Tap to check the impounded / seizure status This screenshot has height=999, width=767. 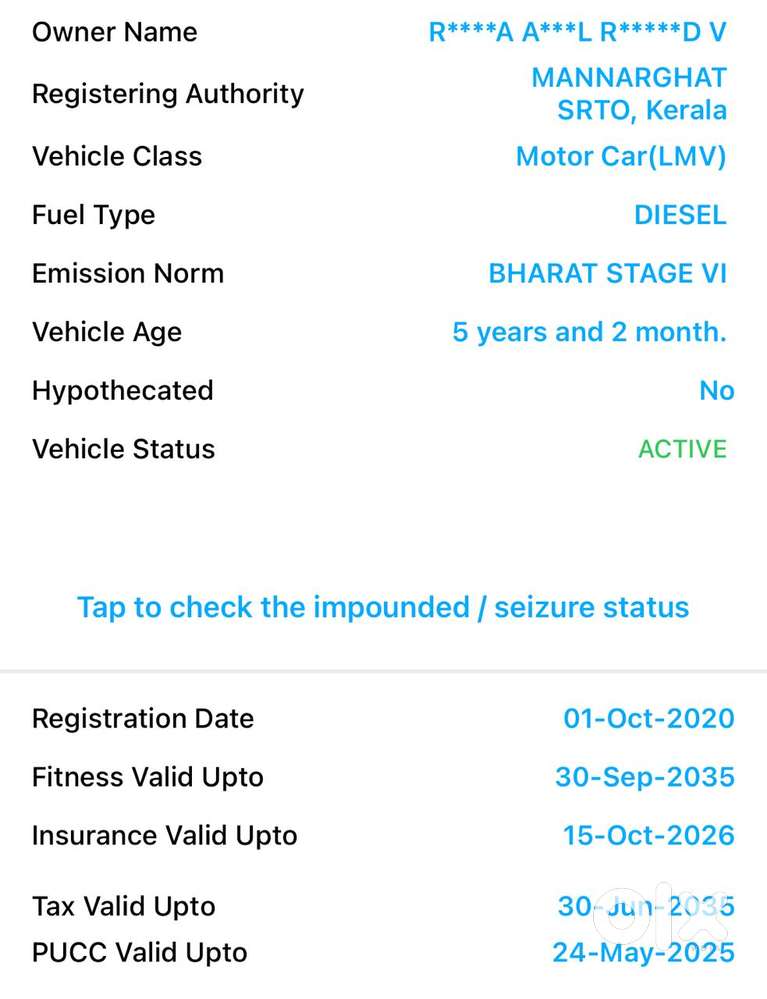[383, 607]
